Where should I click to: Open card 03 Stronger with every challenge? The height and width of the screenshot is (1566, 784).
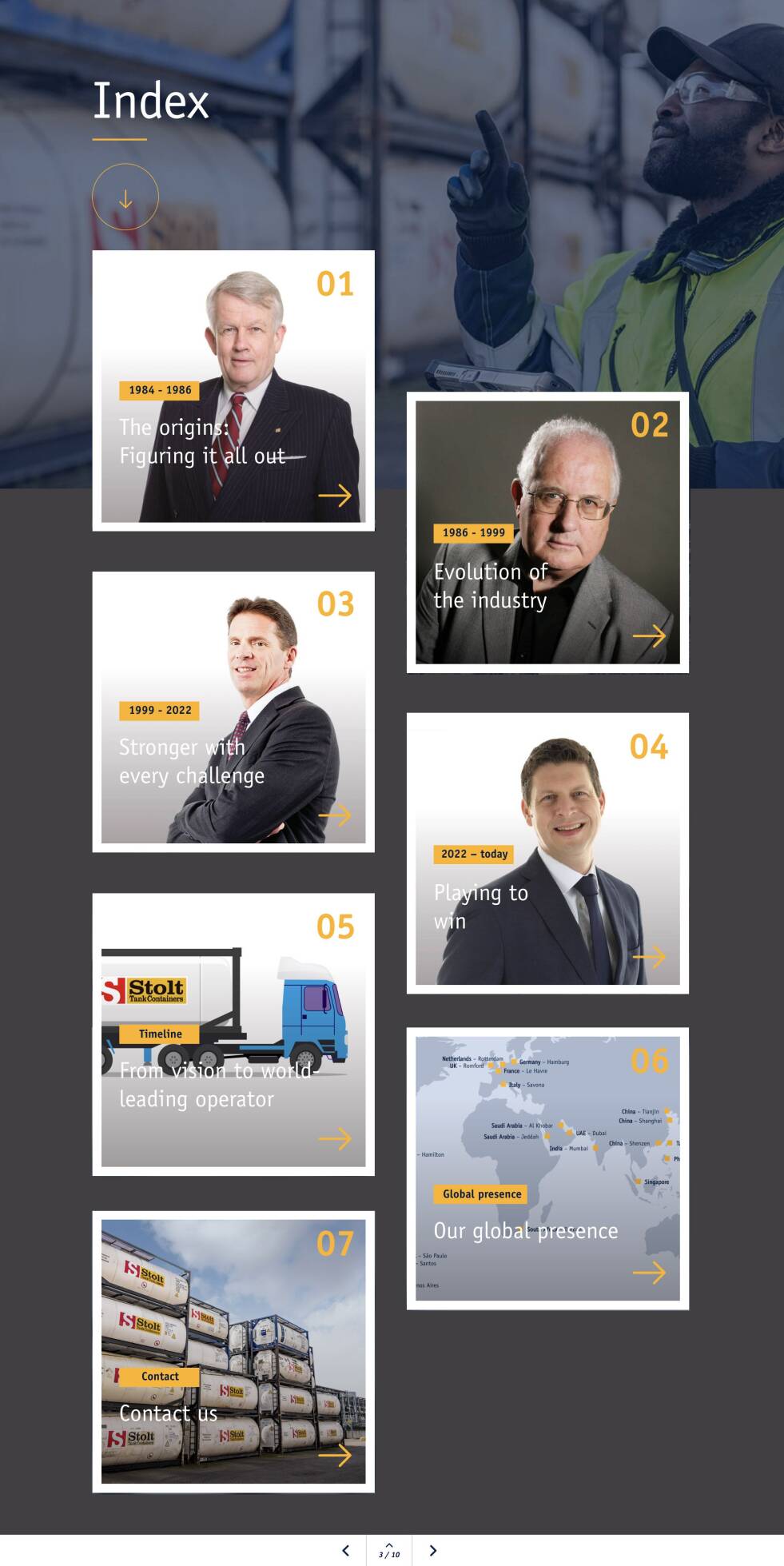click(233, 711)
